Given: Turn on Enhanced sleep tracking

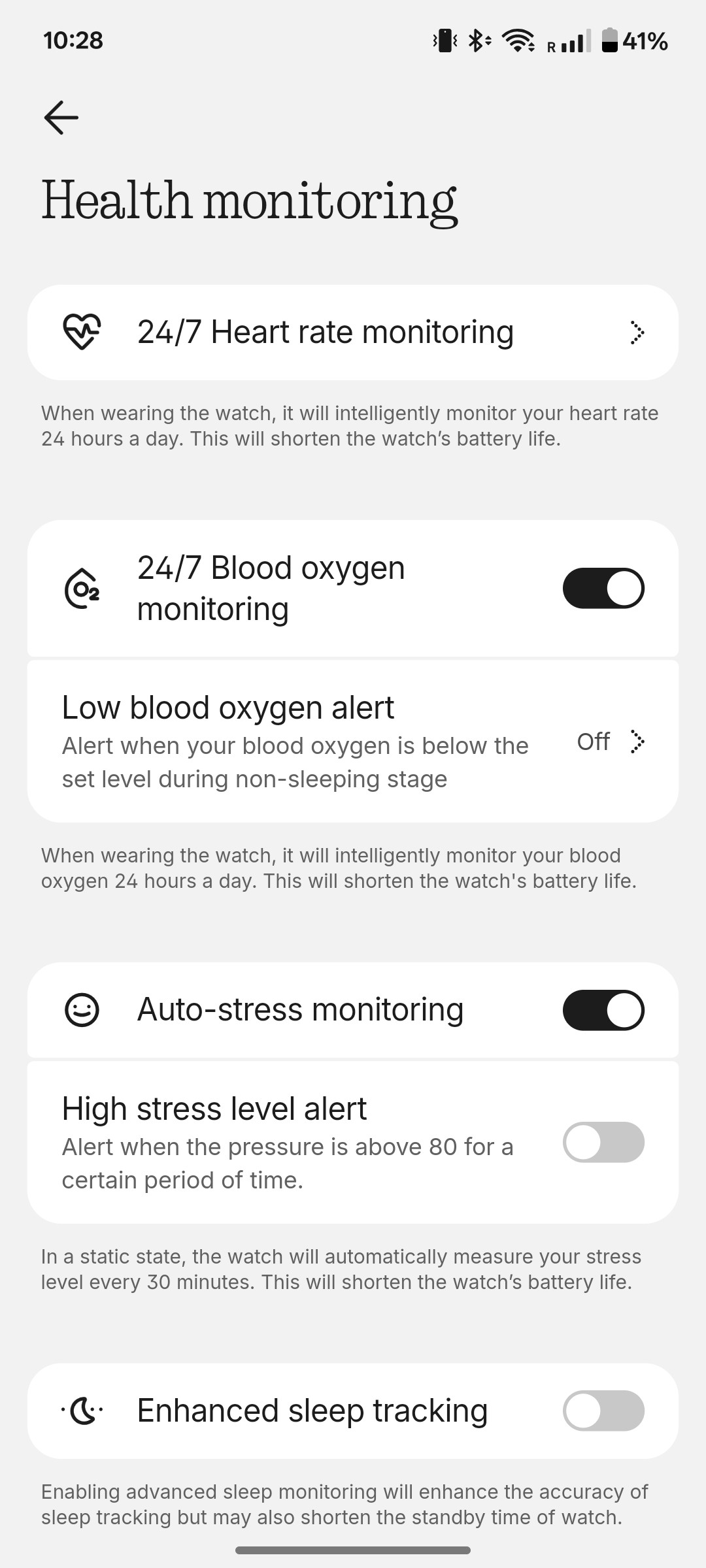Looking at the screenshot, I should pyautogui.click(x=603, y=1411).
